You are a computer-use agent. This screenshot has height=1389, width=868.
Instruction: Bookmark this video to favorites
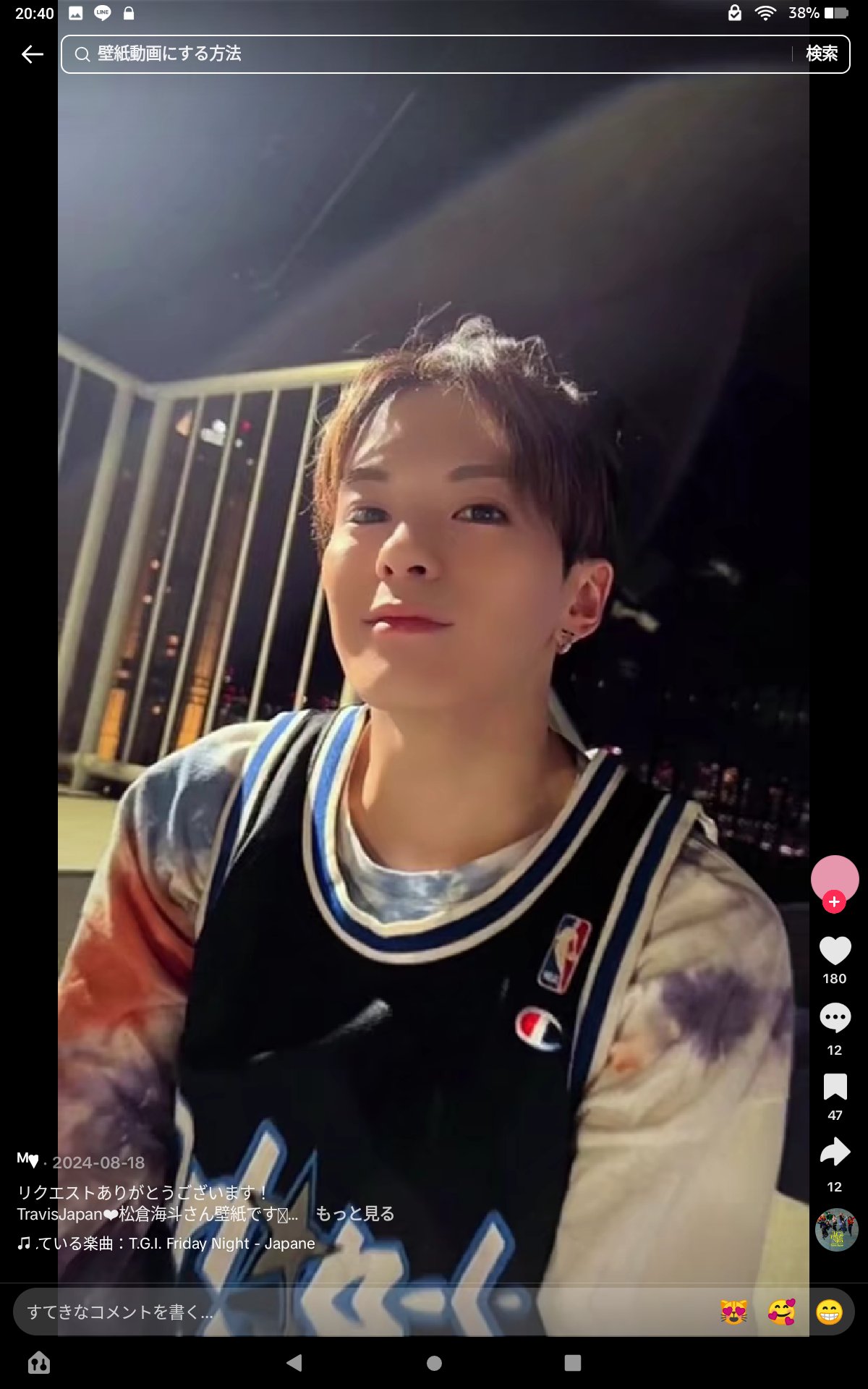point(835,1087)
